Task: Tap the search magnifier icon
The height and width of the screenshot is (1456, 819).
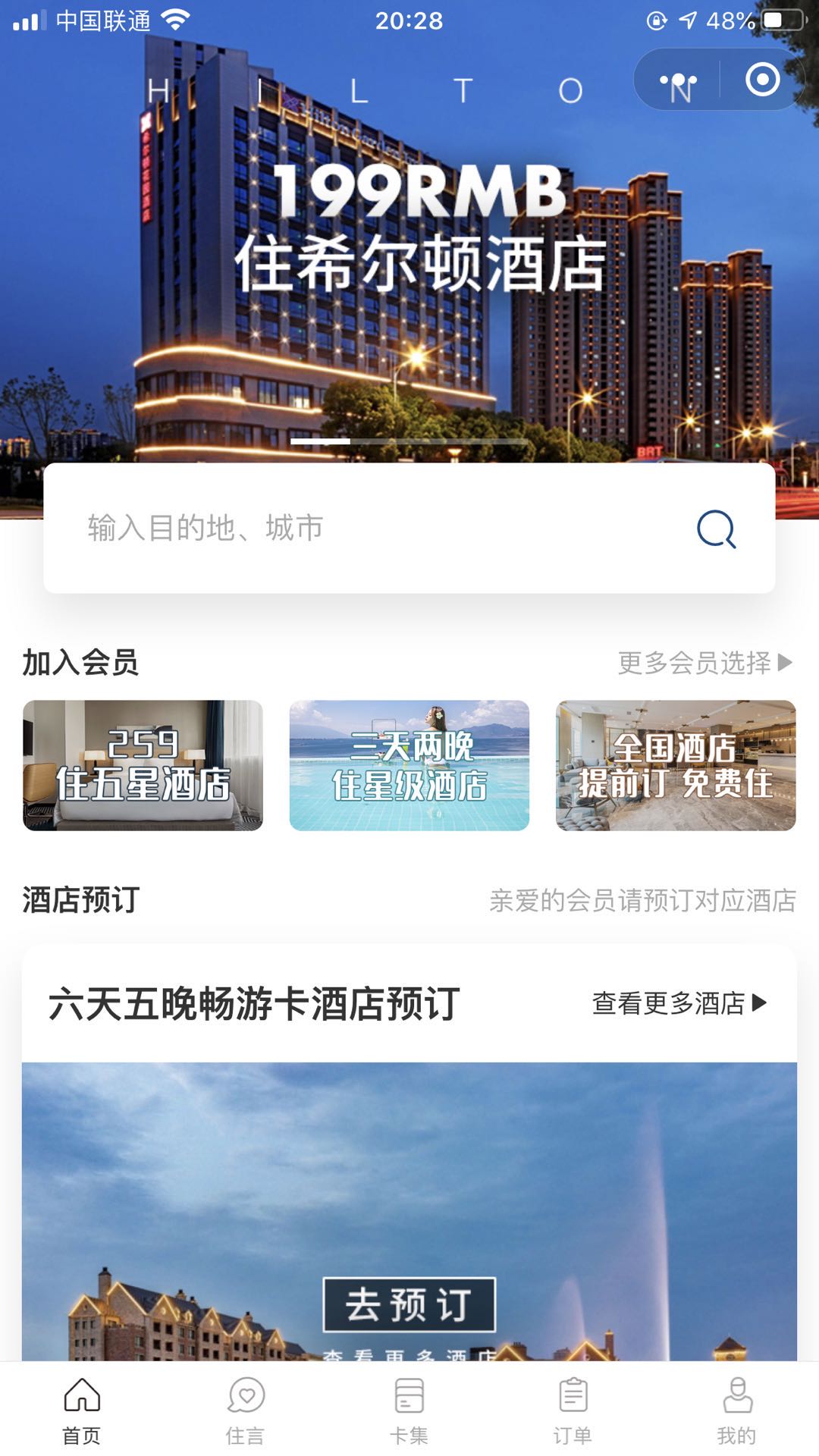Action: (x=716, y=530)
